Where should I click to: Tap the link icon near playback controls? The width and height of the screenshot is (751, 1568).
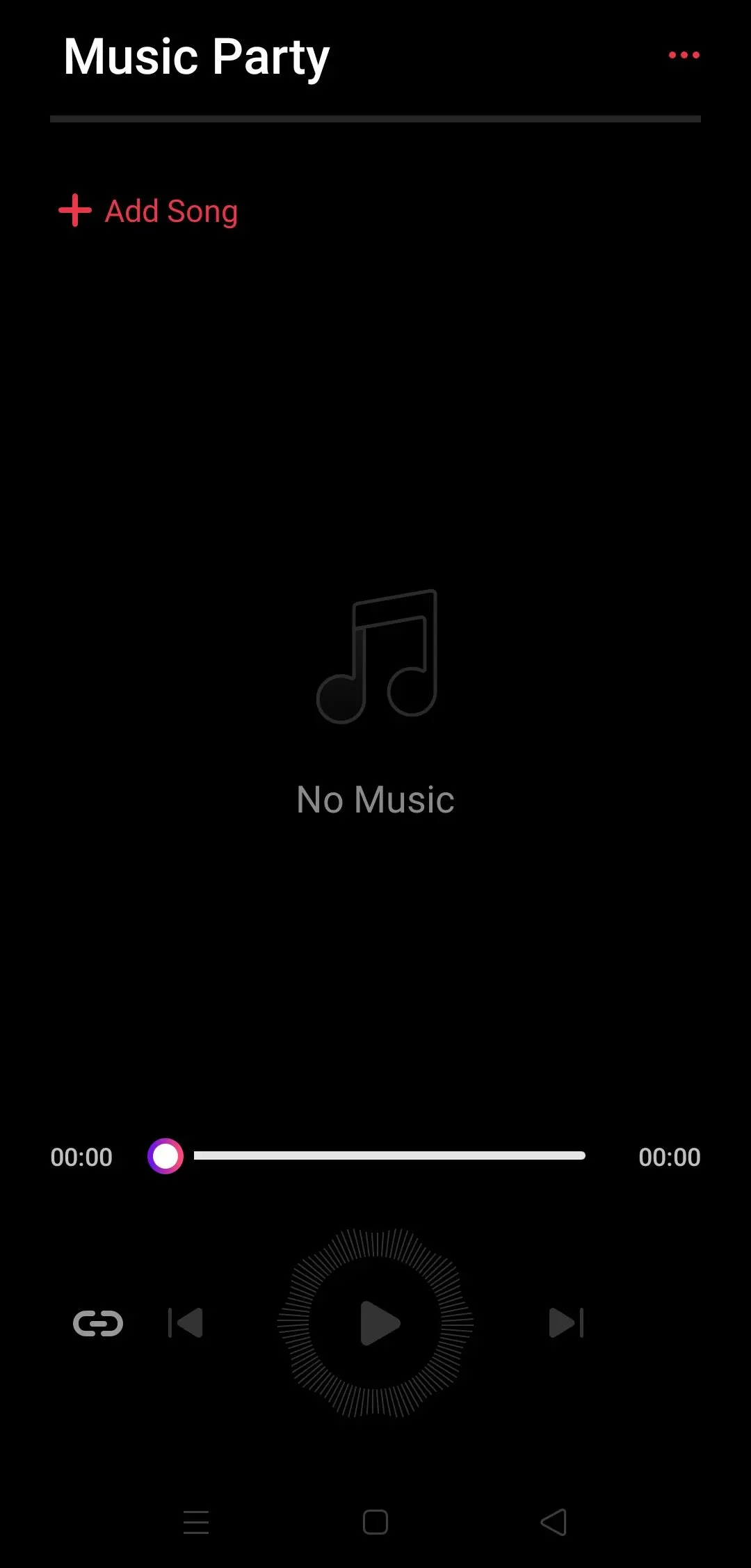(x=98, y=1323)
